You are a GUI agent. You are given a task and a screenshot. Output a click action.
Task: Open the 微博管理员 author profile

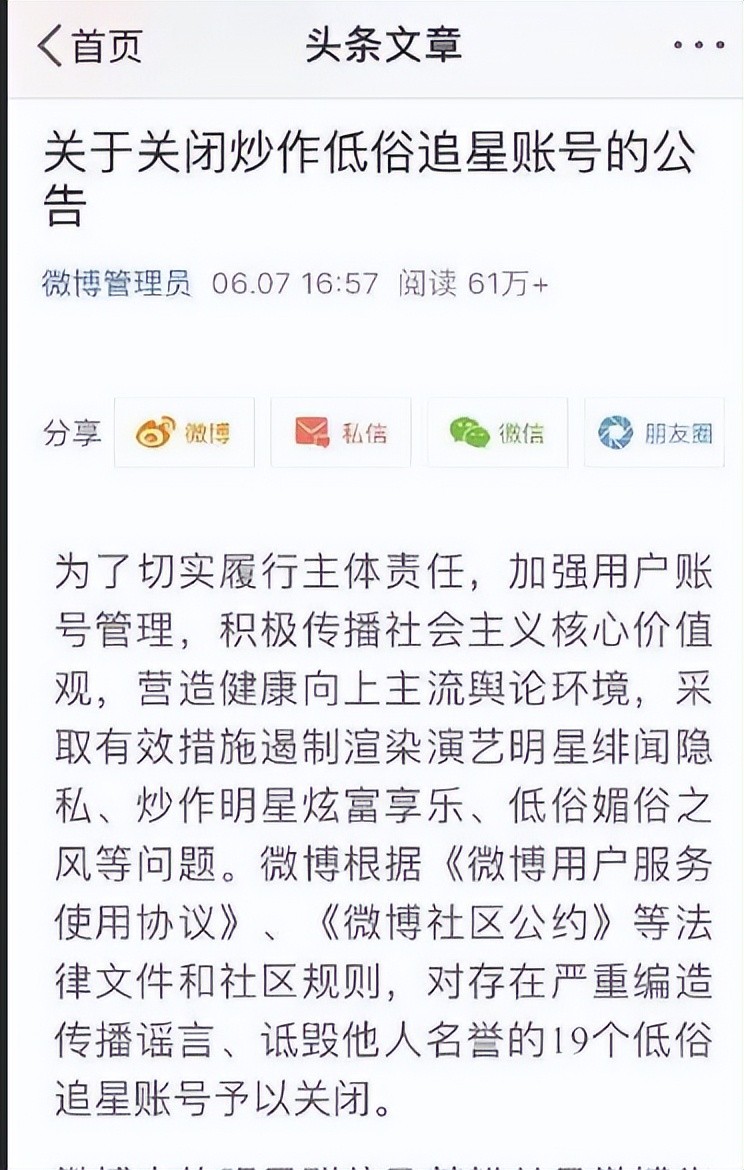point(116,283)
